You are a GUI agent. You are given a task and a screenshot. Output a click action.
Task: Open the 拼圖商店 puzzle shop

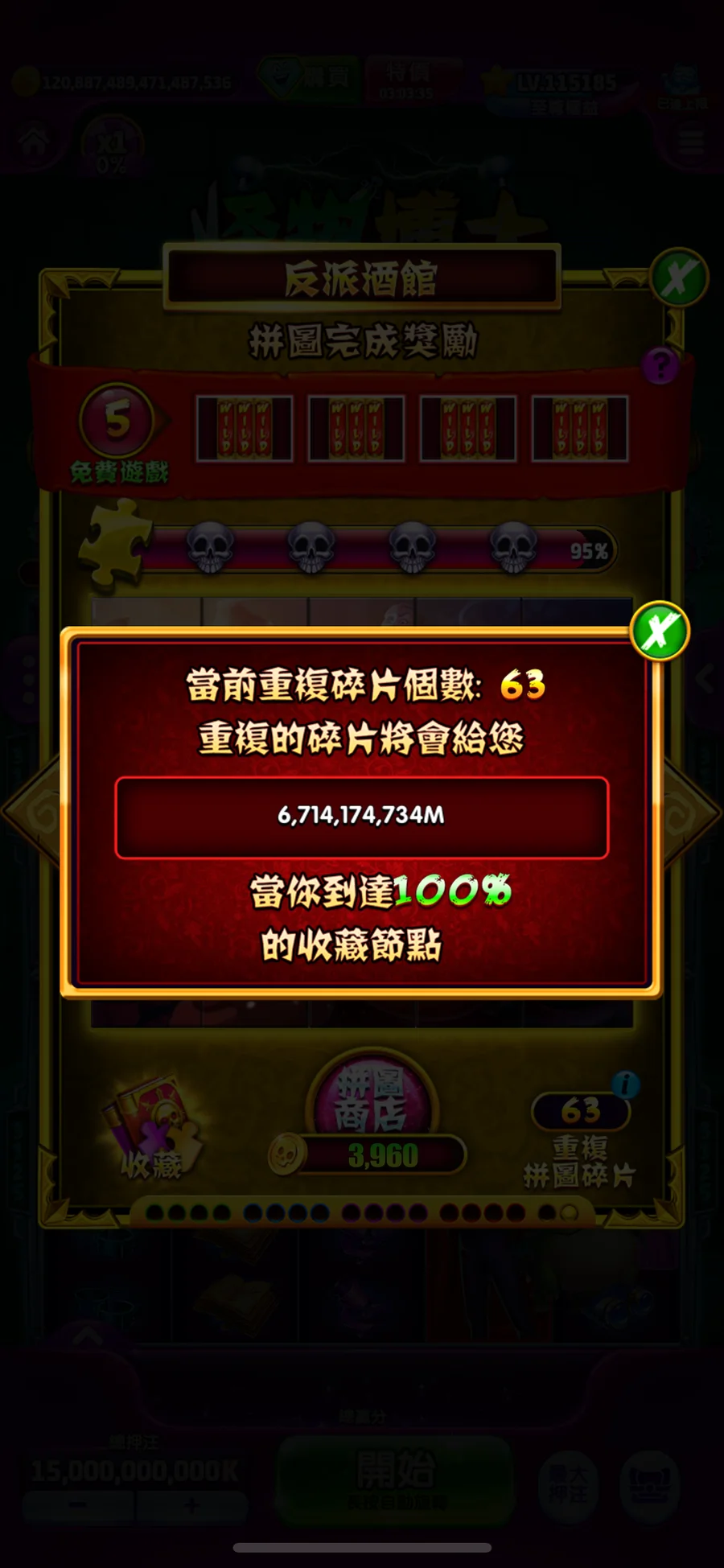(x=372, y=1101)
